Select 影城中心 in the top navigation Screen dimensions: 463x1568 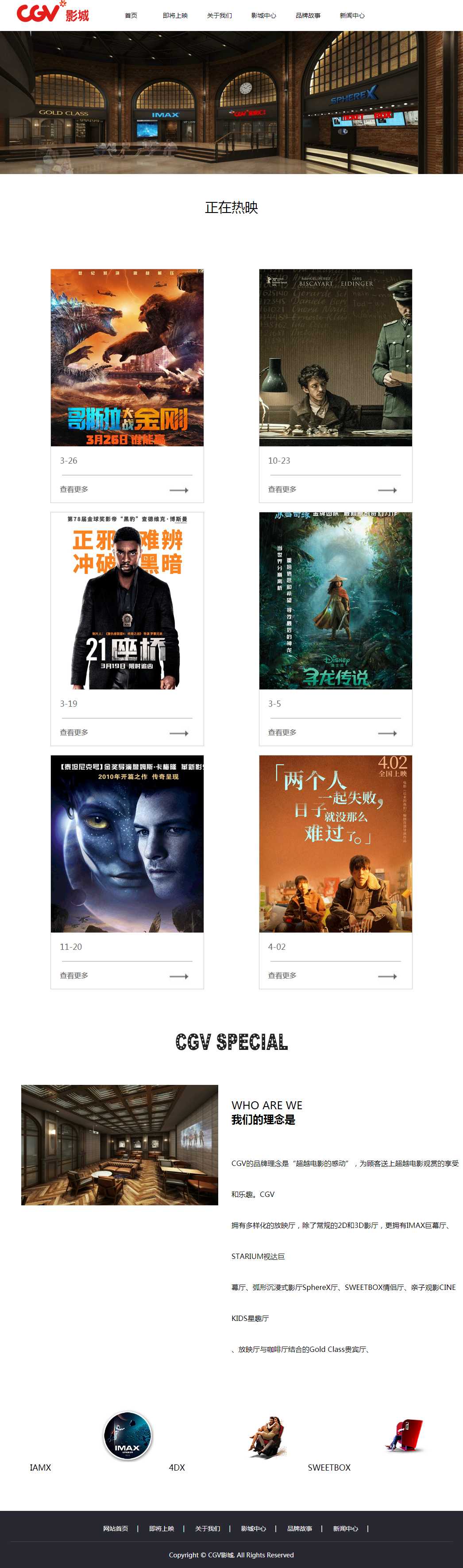click(263, 15)
